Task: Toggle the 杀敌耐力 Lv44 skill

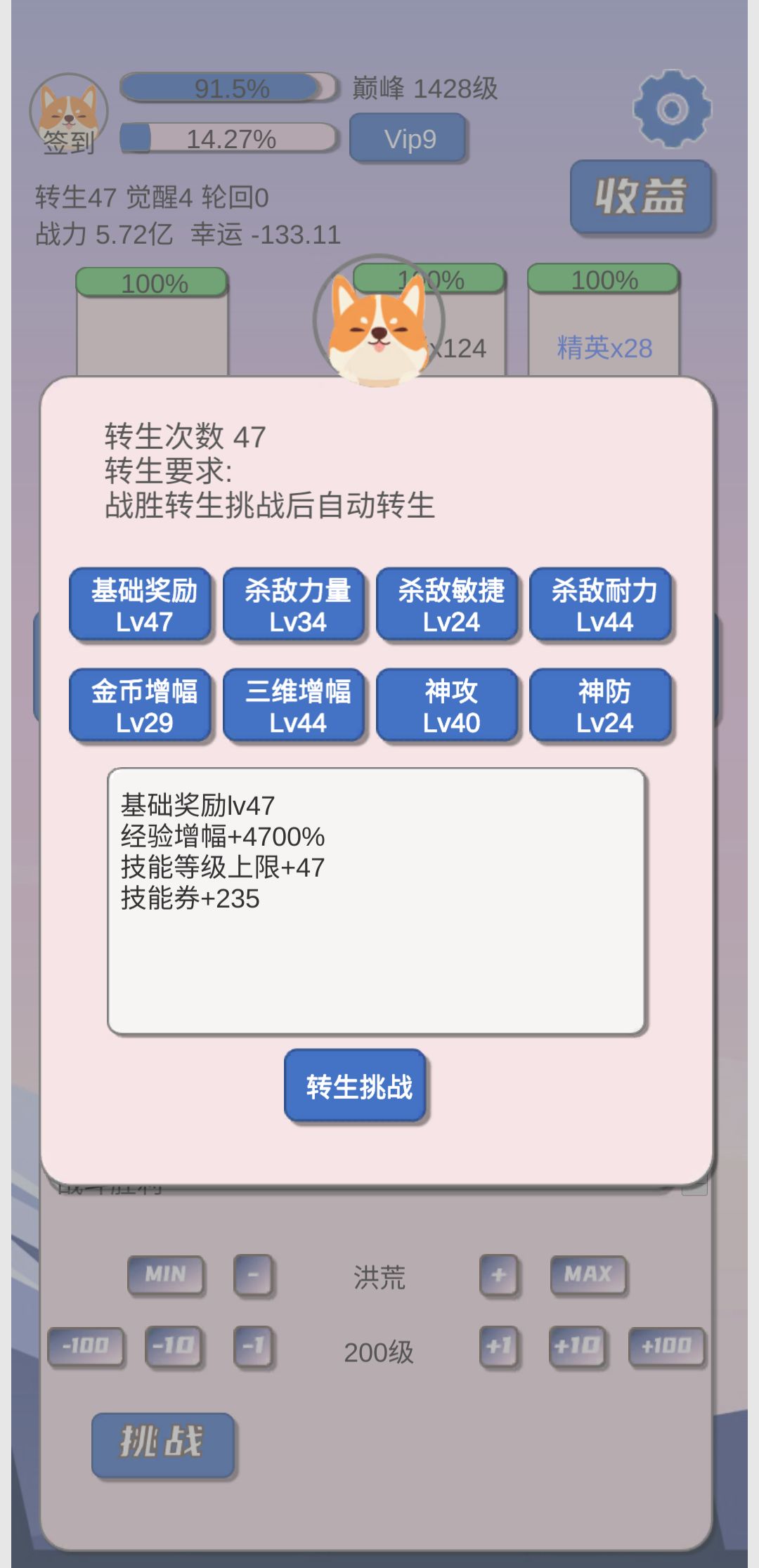Action: pyautogui.click(x=602, y=606)
